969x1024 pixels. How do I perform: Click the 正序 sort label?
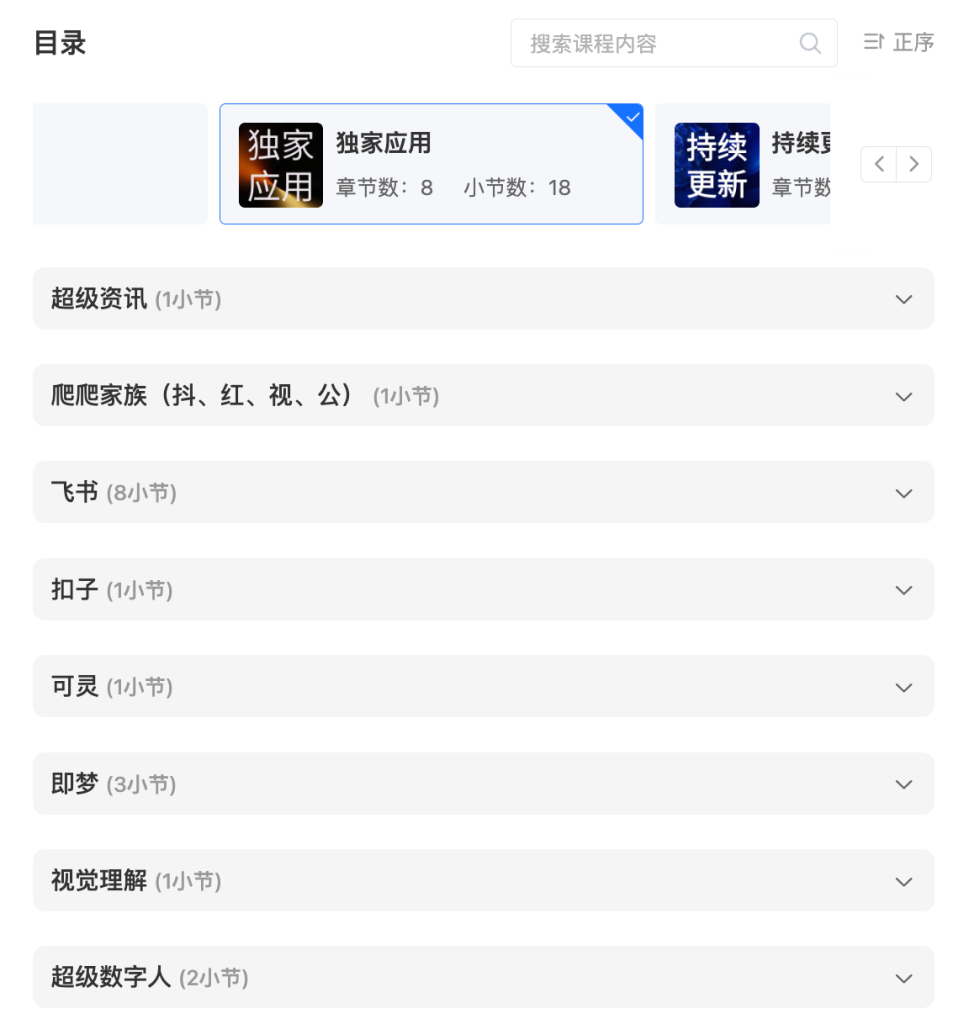(x=916, y=42)
